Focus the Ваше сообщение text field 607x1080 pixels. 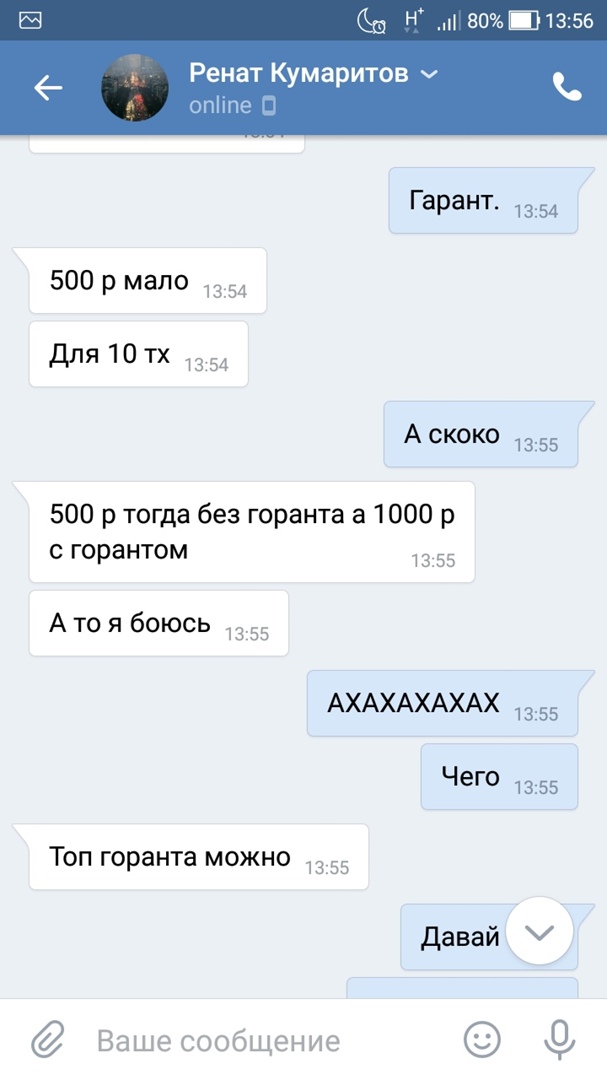tap(260, 1041)
